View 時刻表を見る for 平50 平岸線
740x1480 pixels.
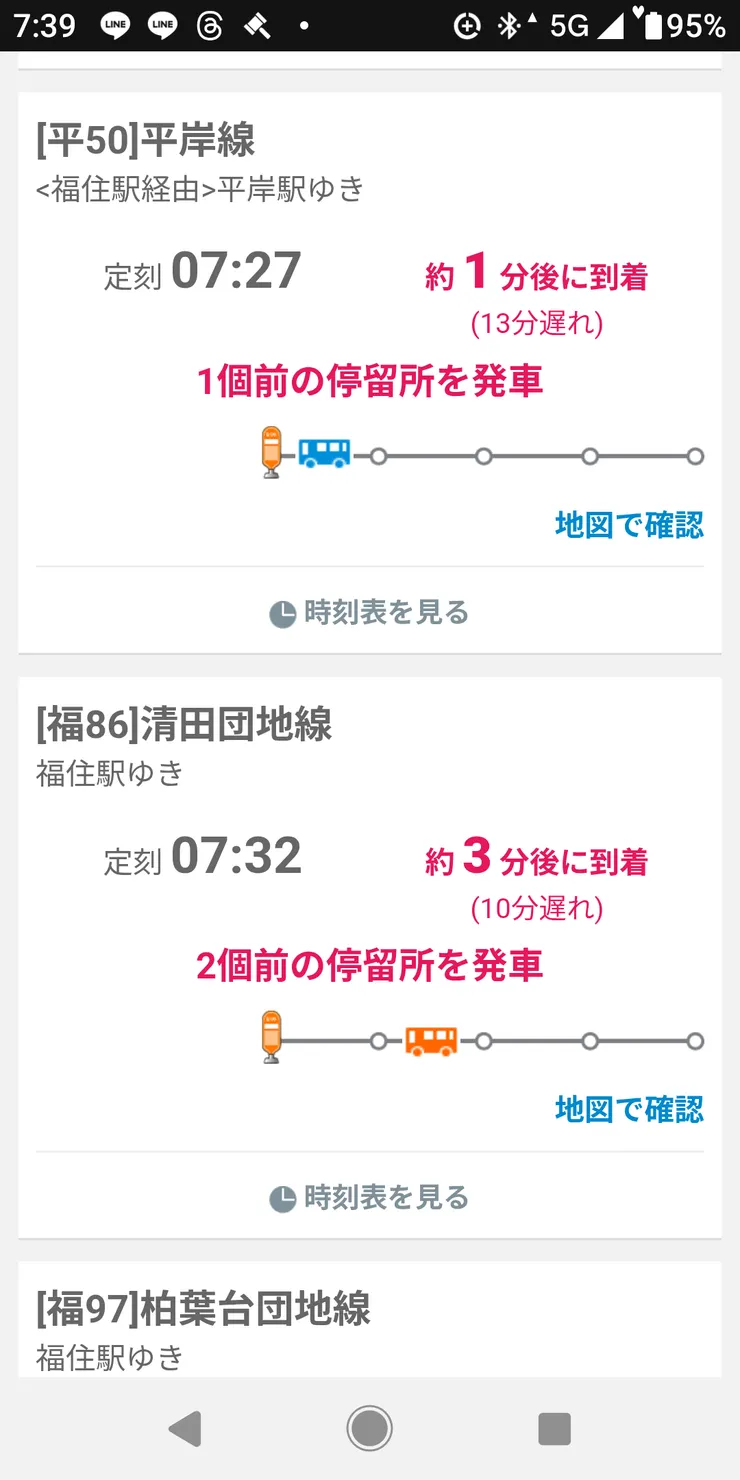pyautogui.click(x=370, y=612)
